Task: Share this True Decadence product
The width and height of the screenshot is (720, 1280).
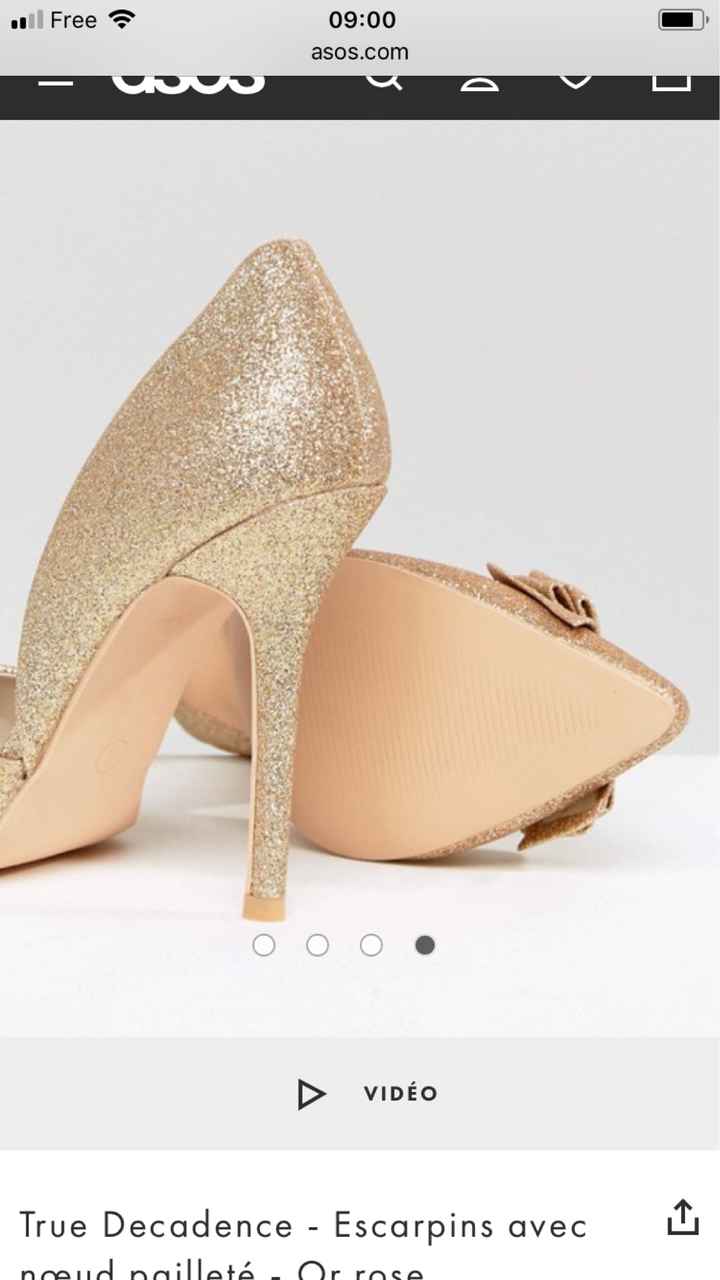Action: [682, 1217]
